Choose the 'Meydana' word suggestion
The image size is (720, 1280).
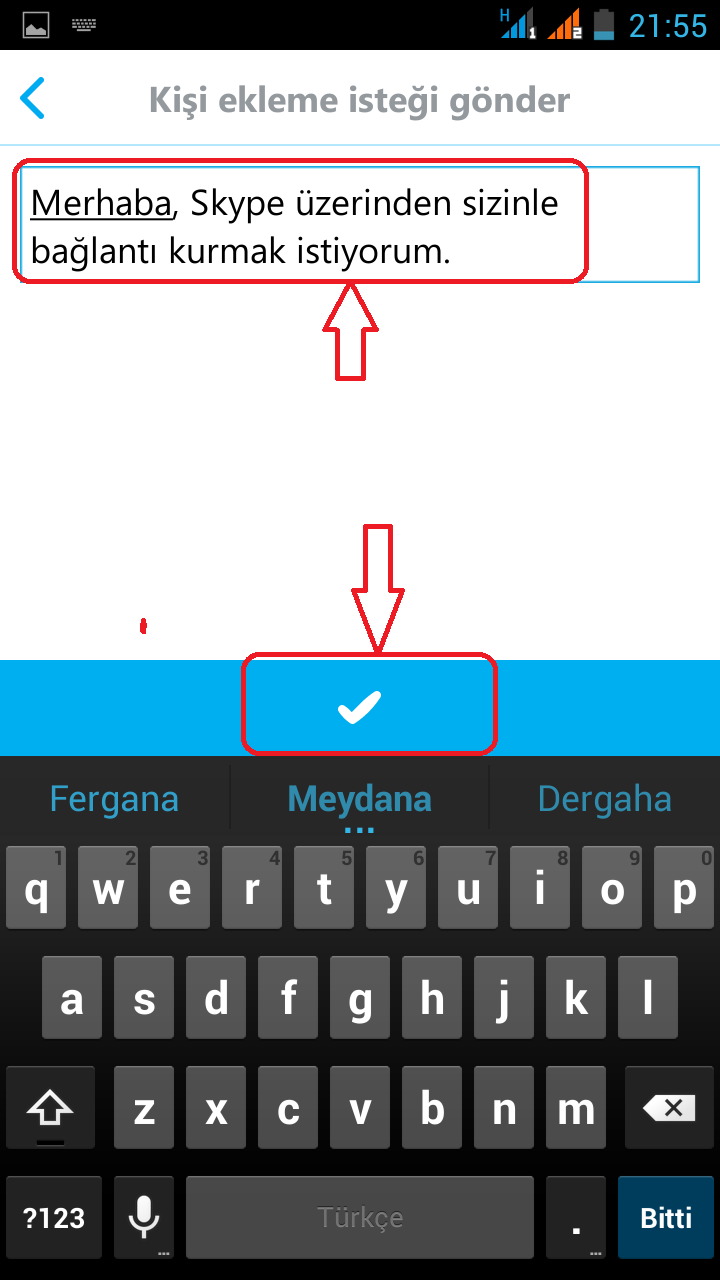pos(359,799)
